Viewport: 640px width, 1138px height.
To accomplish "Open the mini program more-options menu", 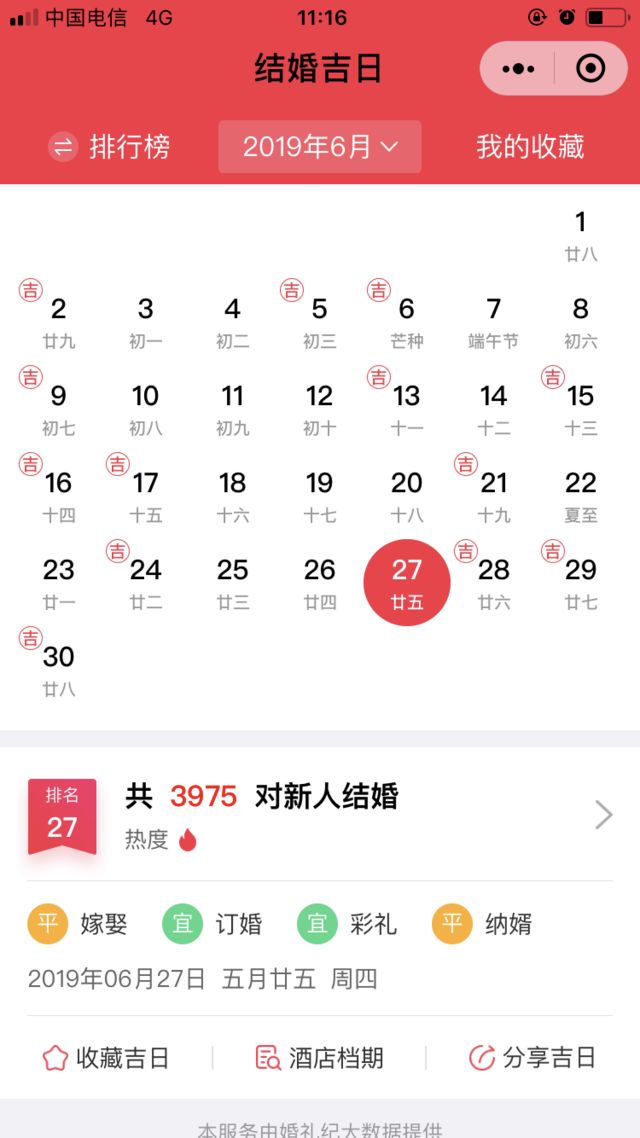I will click(518, 69).
